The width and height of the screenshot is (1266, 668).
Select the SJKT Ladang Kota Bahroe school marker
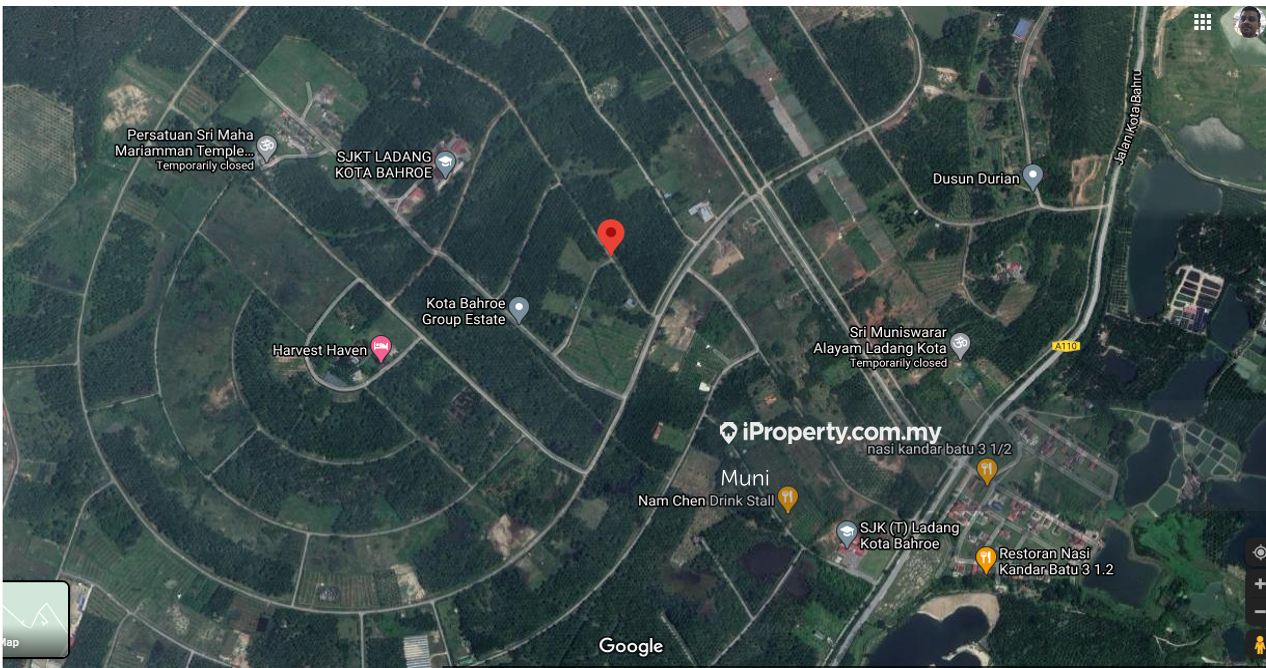pyautogui.click(x=445, y=163)
